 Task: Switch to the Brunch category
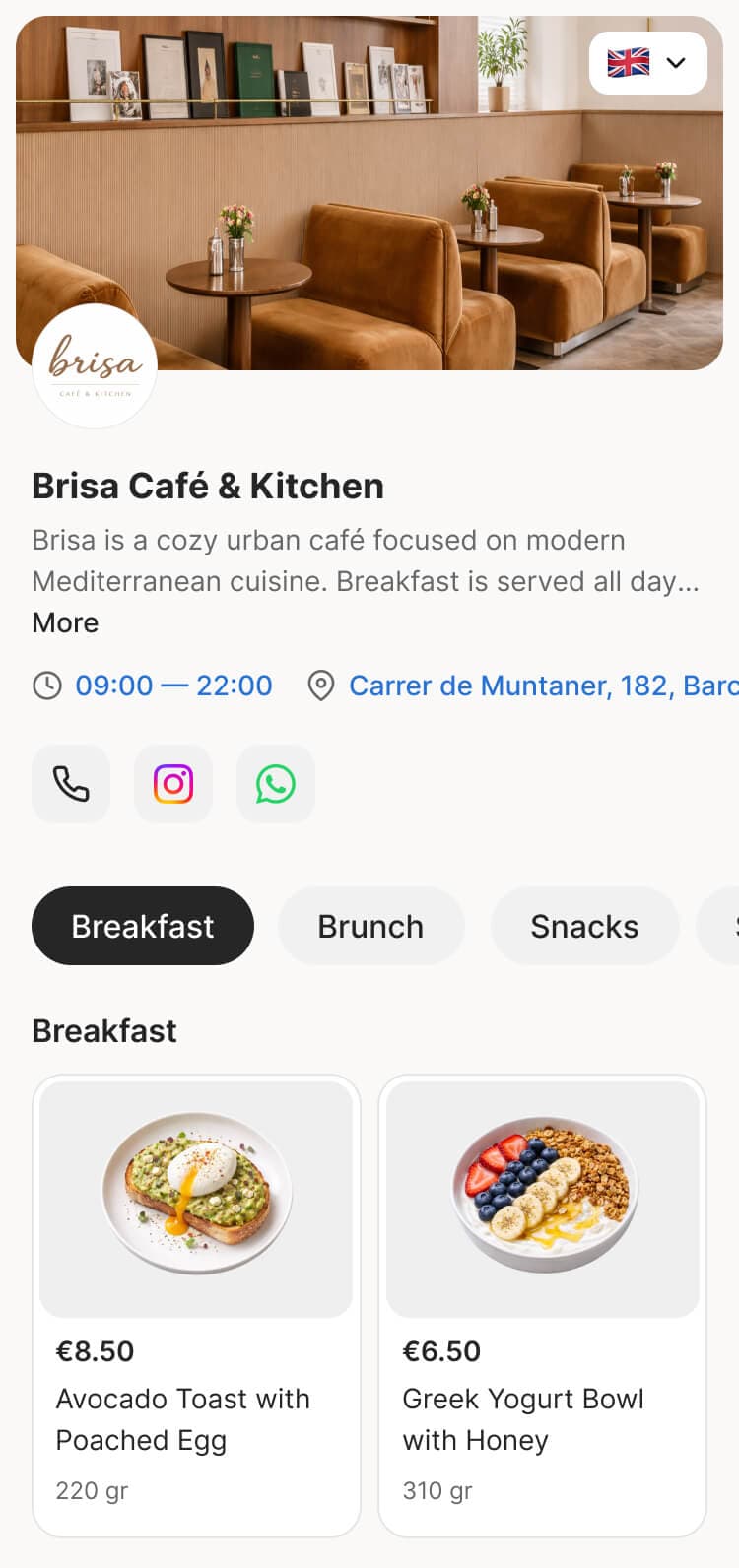(370, 925)
